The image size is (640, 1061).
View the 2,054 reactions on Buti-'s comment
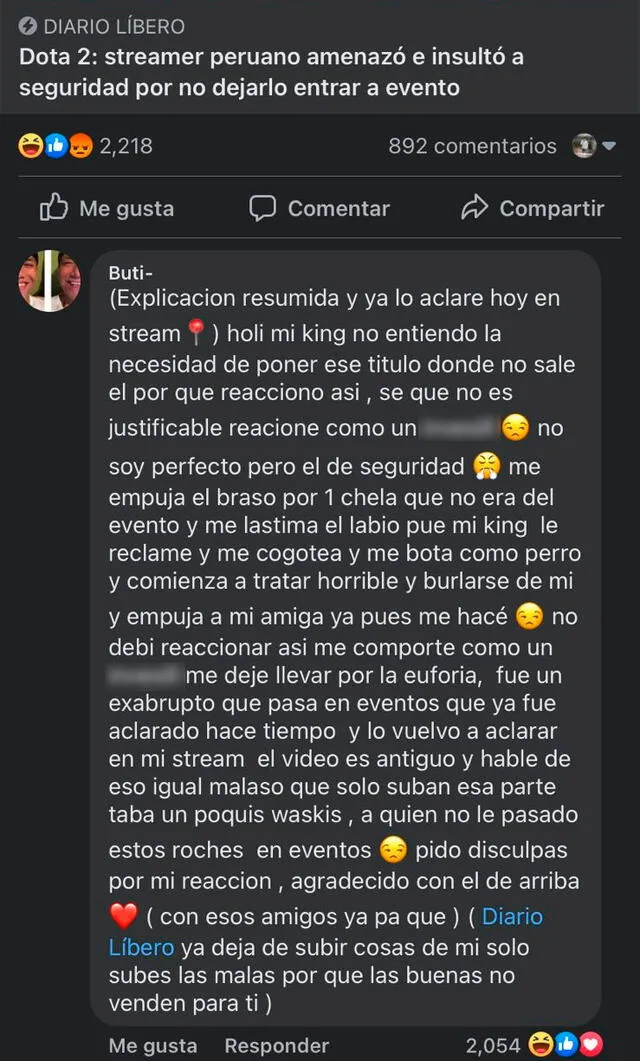536,1045
